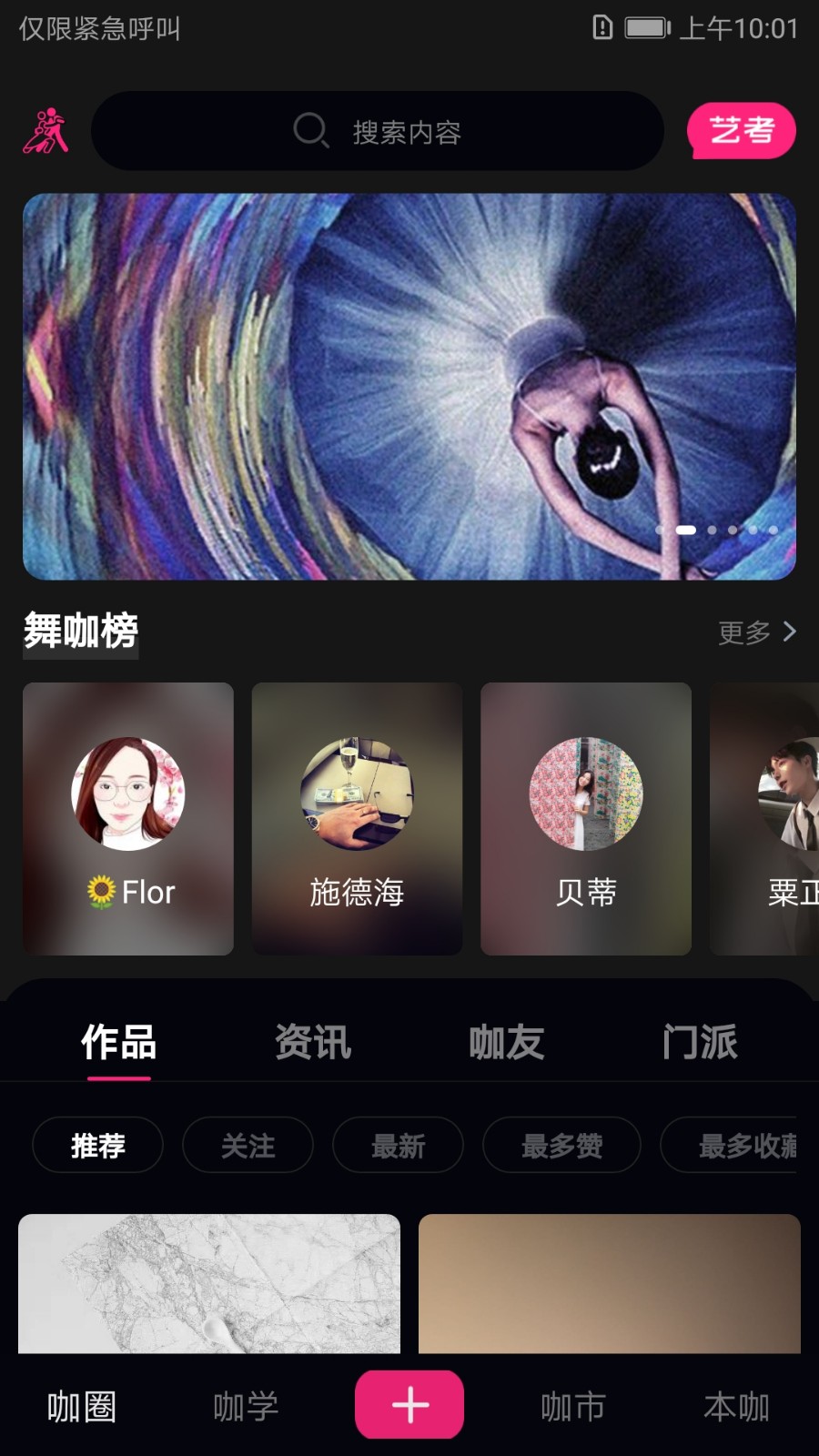Open the 本咖 profile section

pos(733,1408)
